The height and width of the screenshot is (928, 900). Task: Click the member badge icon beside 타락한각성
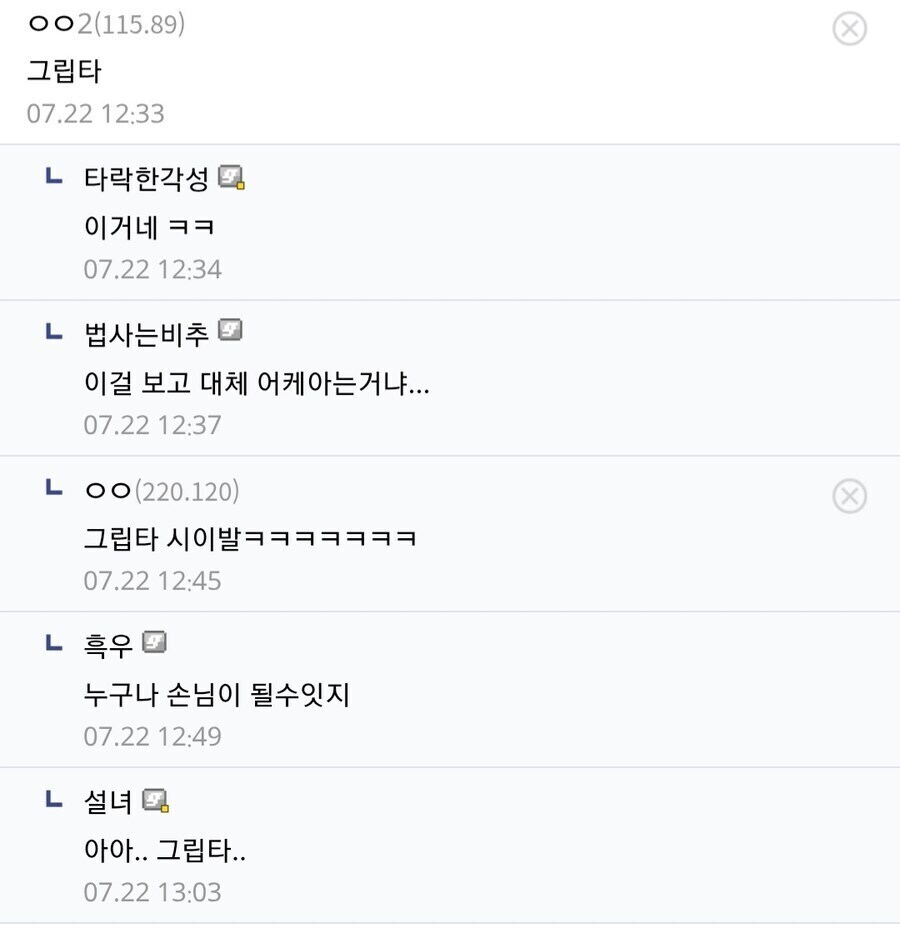coord(236,176)
